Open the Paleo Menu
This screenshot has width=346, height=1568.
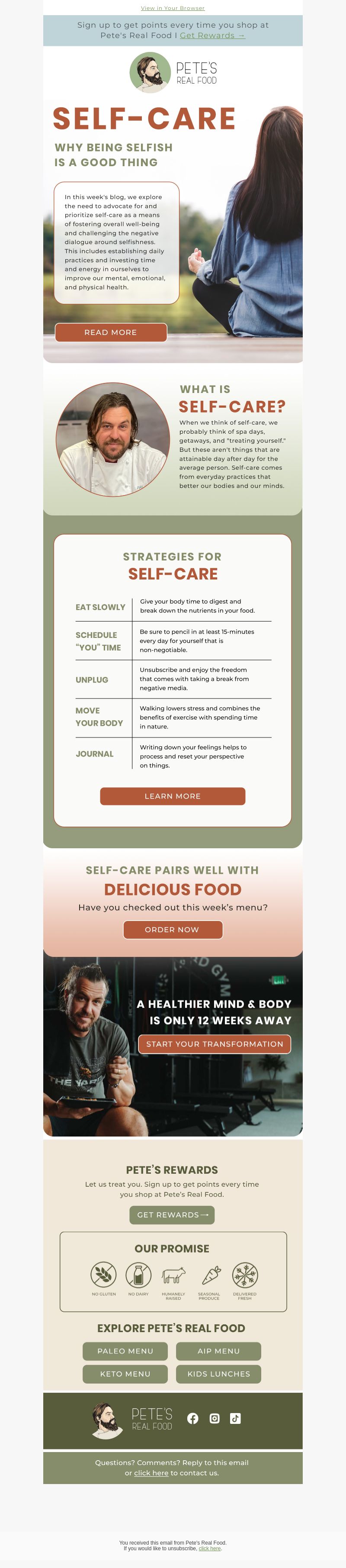(125, 1351)
